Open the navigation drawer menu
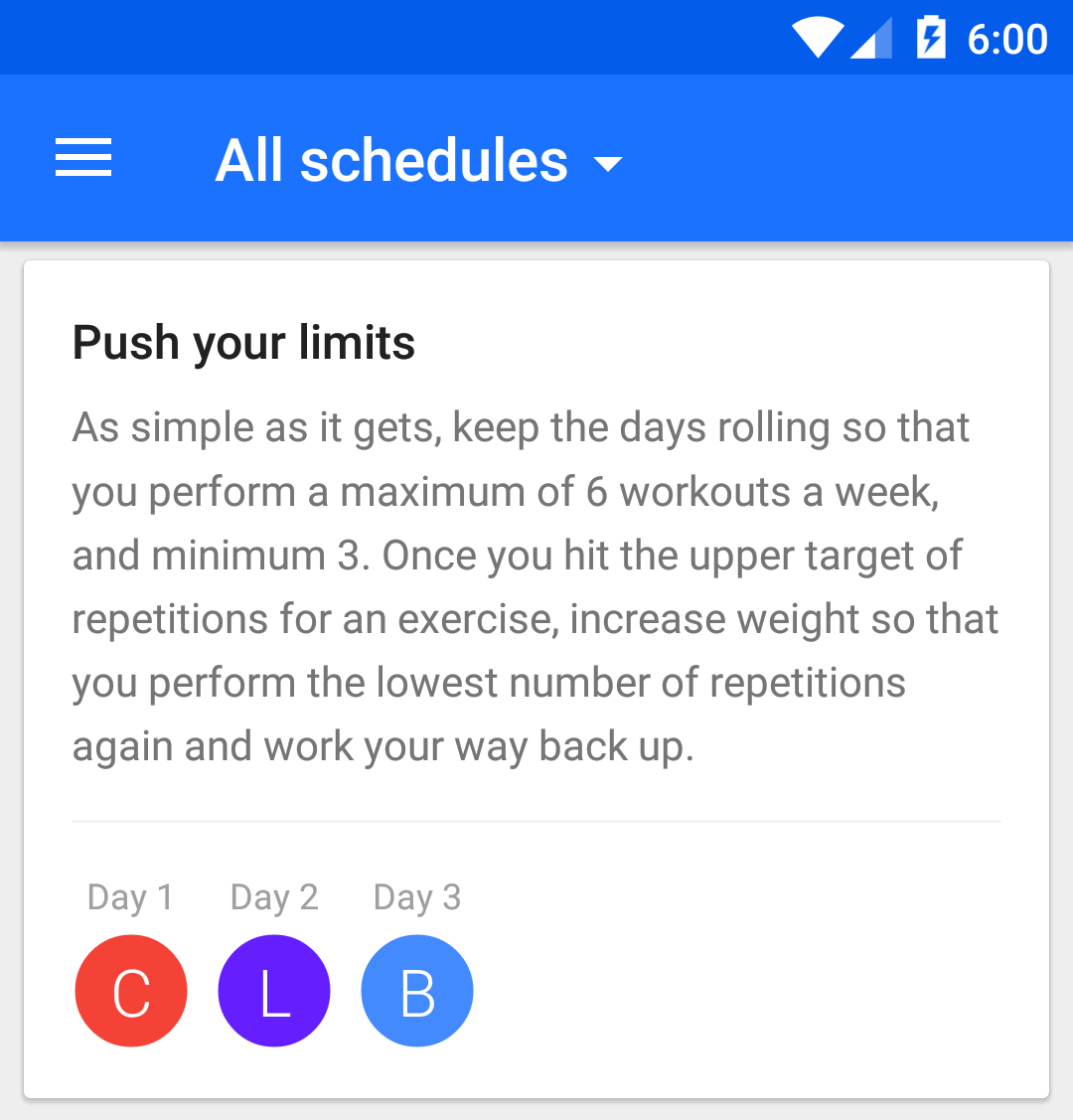Image resolution: width=1073 pixels, height=1120 pixels. 83,158
